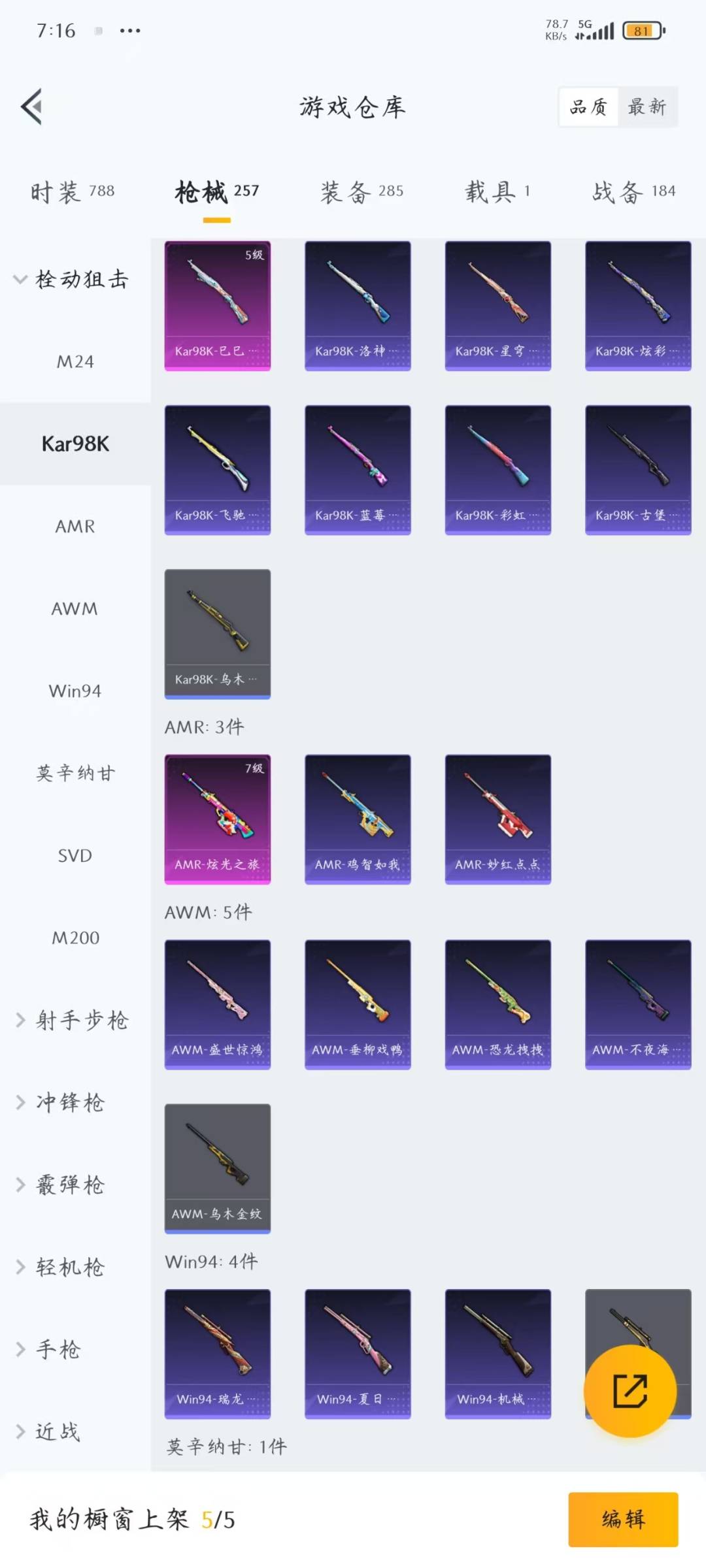Switch to the 时装 tab
The width and height of the screenshot is (706, 1568).
click(x=73, y=191)
